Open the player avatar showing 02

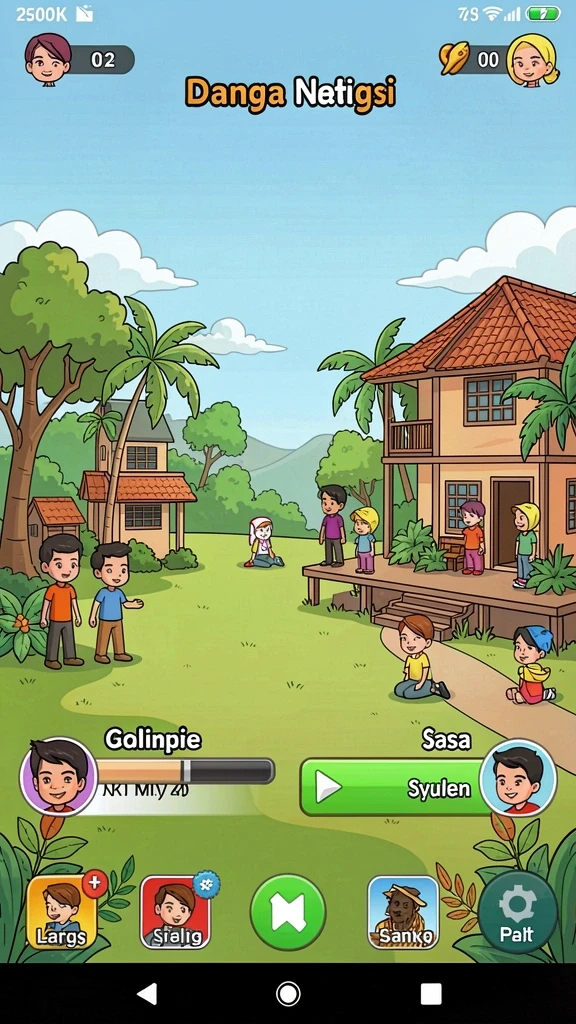pyautogui.click(x=48, y=59)
